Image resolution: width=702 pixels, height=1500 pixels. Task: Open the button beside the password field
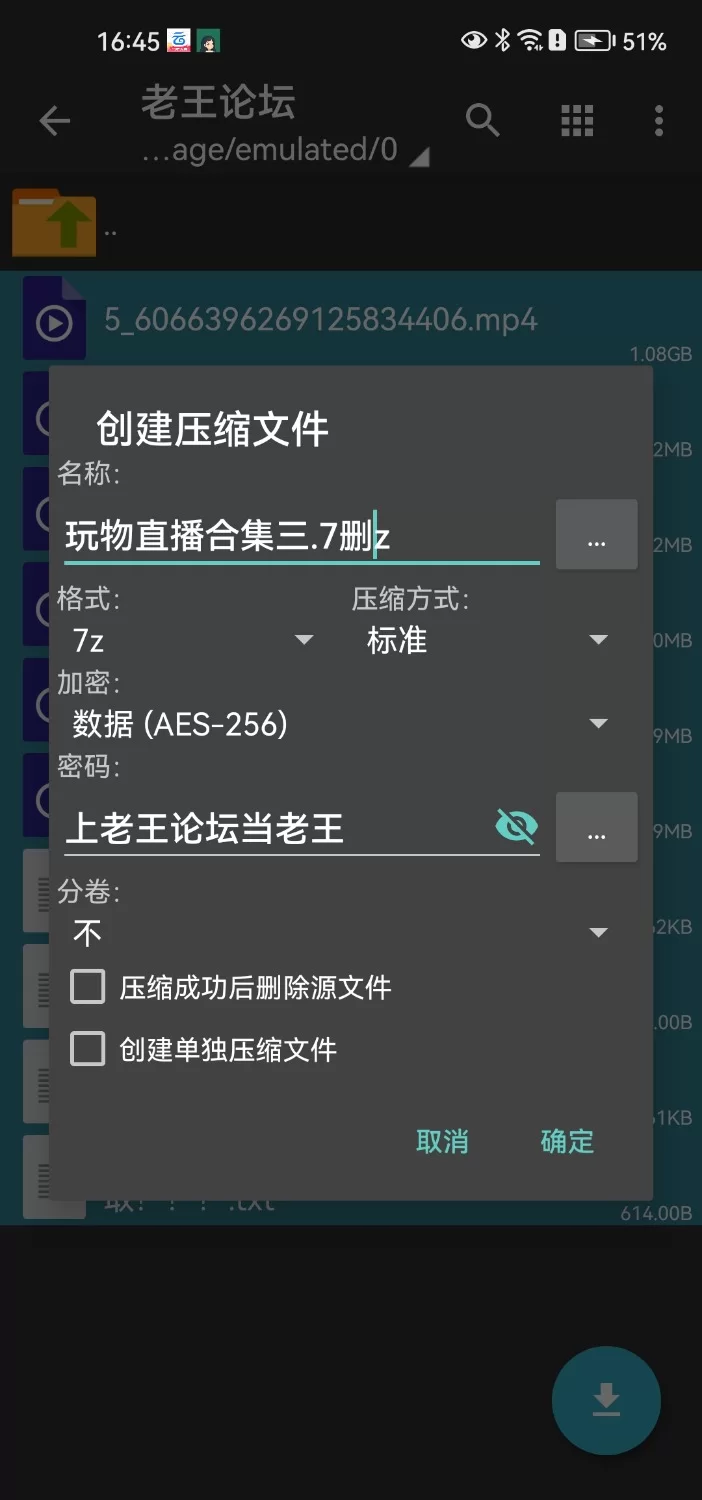[x=596, y=828]
